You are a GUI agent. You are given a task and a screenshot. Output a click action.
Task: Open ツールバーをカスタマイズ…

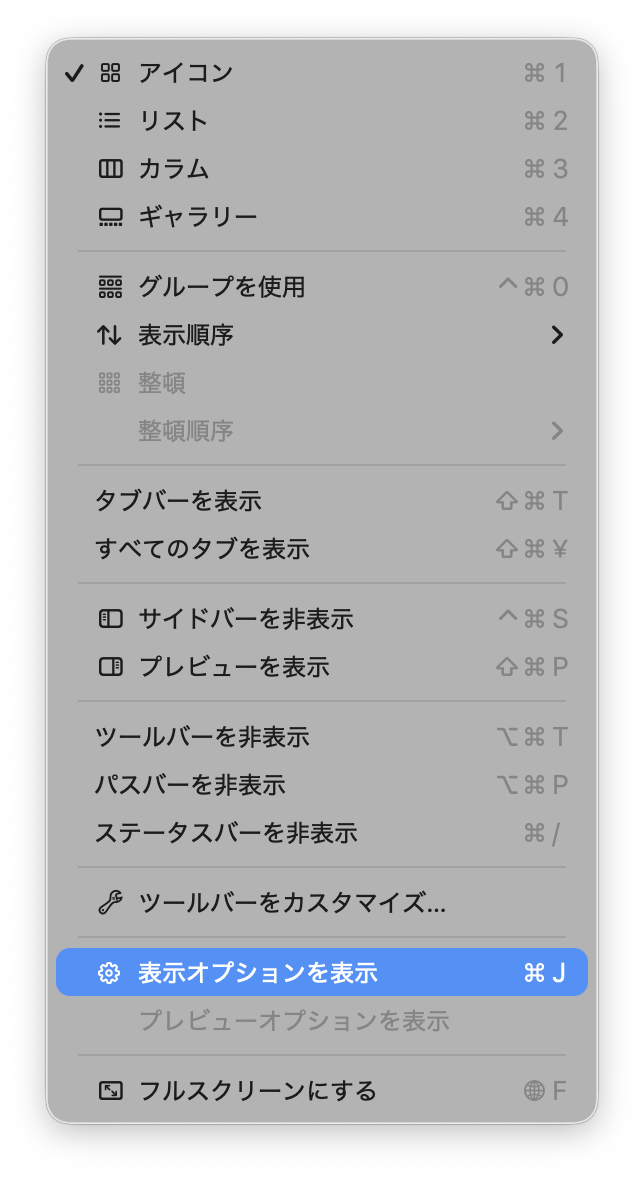click(291, 903)
